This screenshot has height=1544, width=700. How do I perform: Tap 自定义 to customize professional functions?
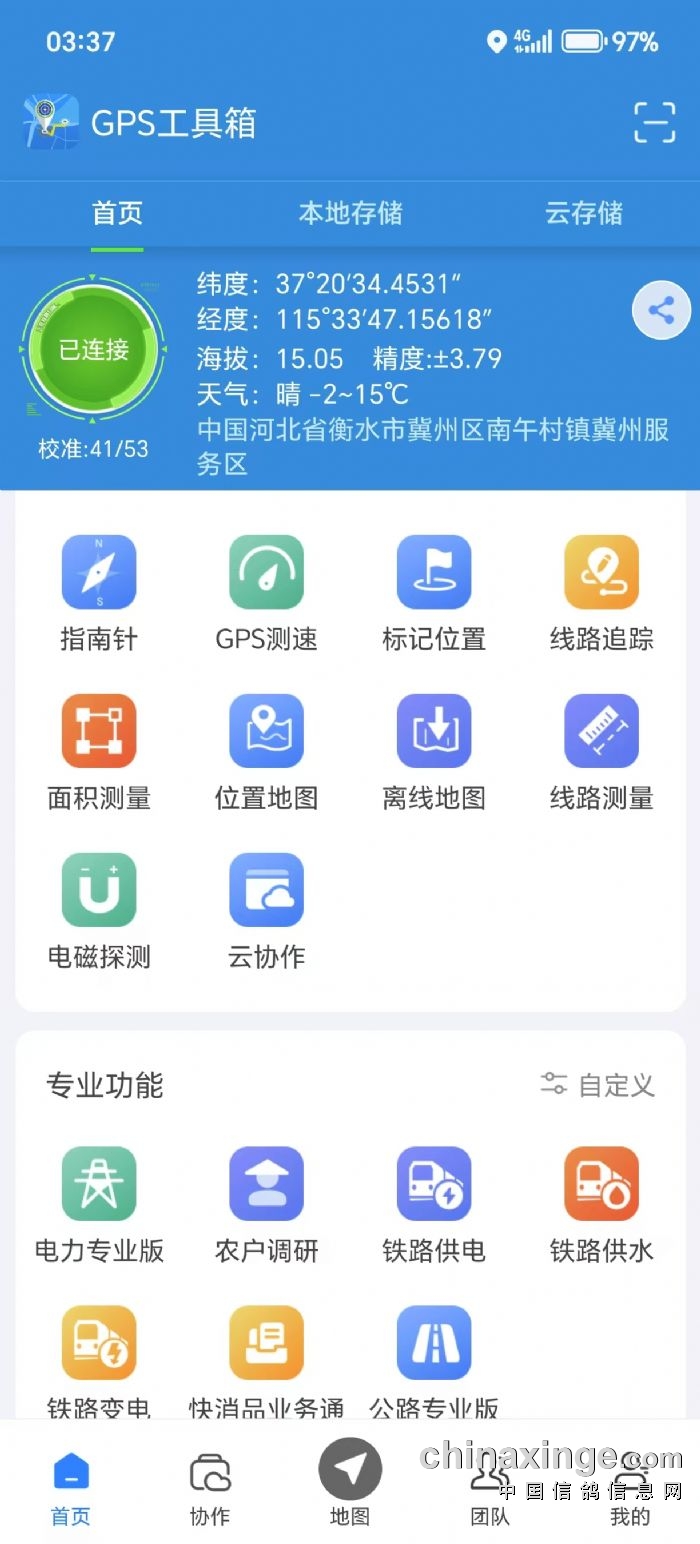coord(598,1084)
